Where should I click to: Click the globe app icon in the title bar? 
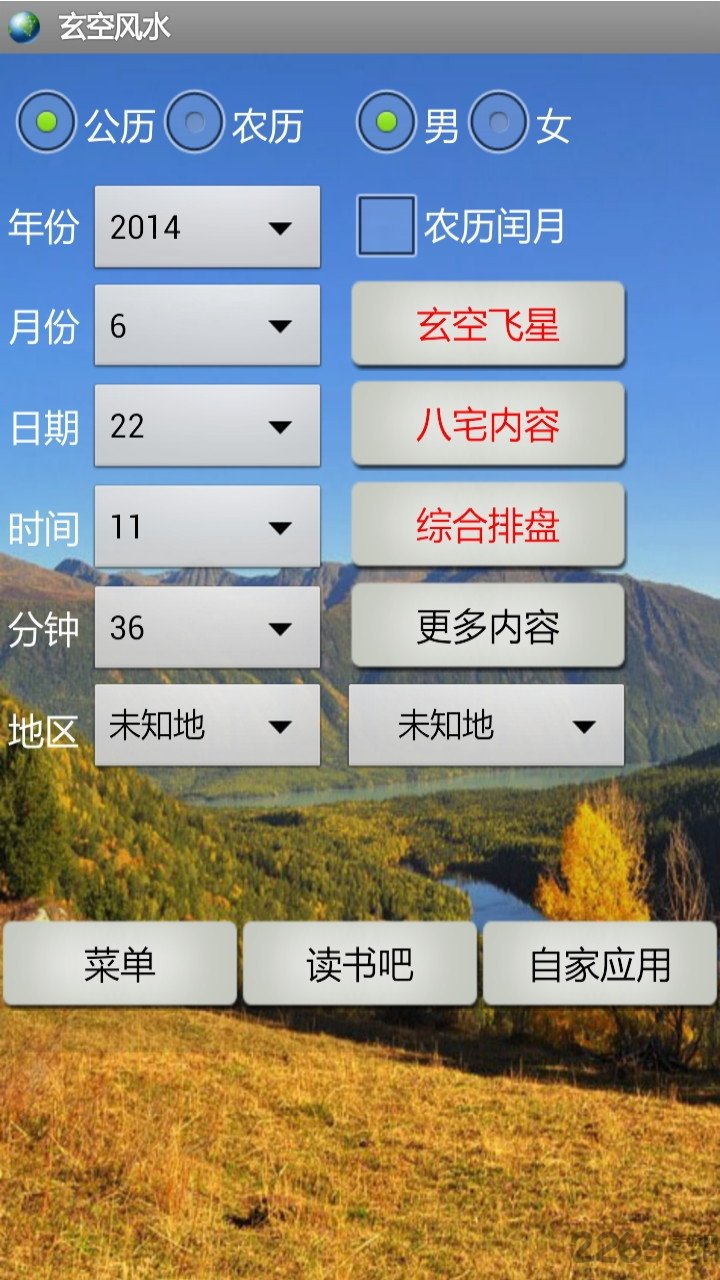coord(22,29)
